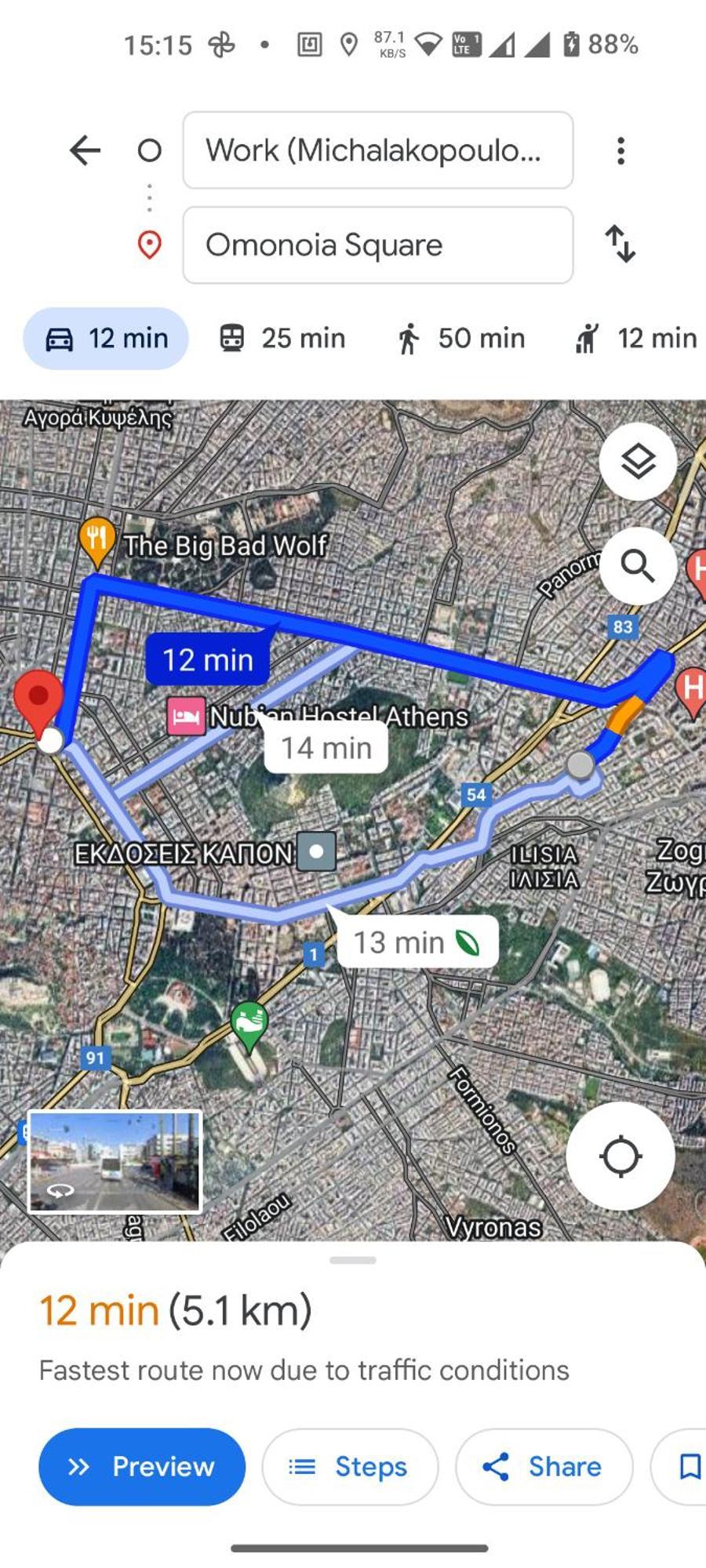Open the Street View thumbnail
706x1568 pixels.
[115, 1162]
